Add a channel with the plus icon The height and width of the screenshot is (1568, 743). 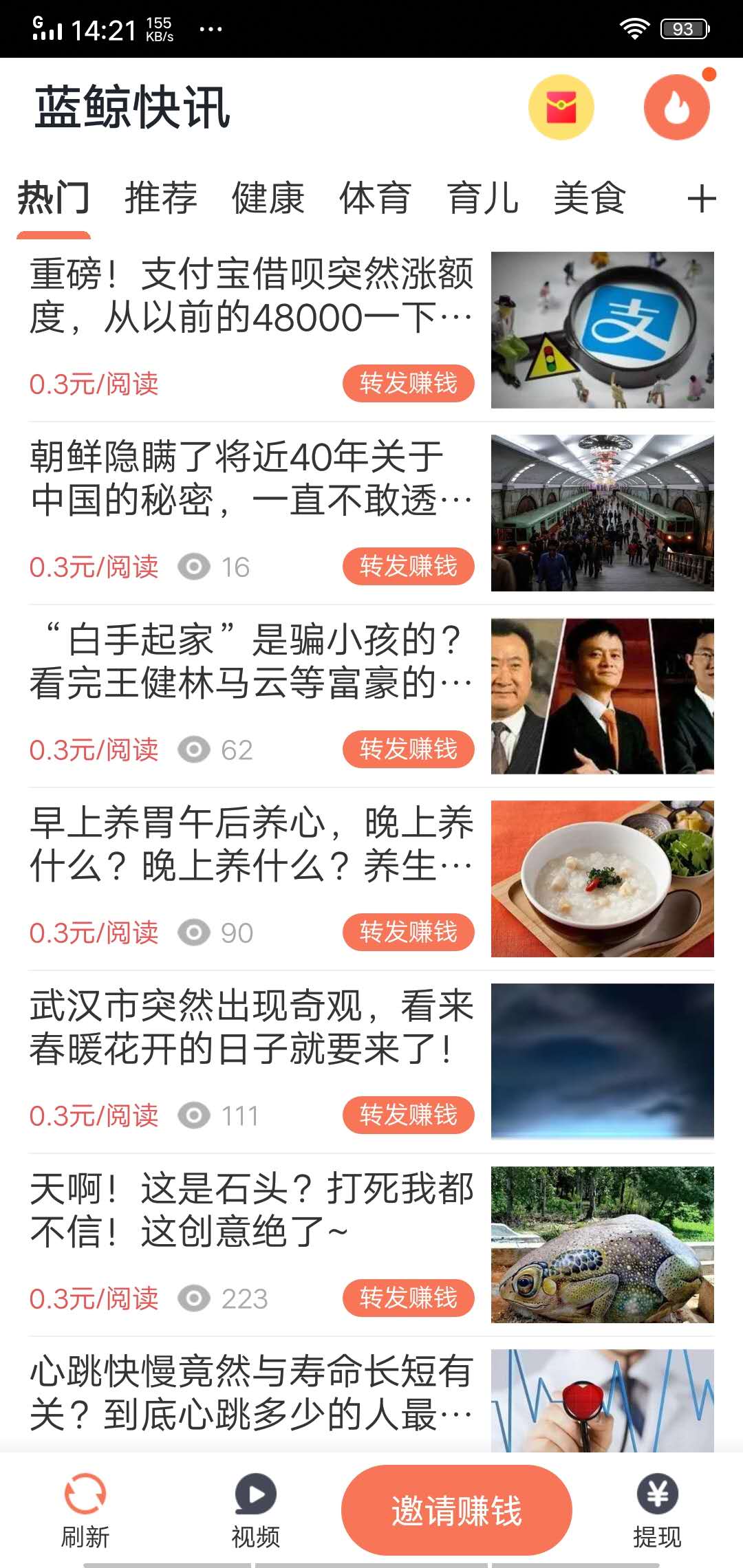click(702, 199)
